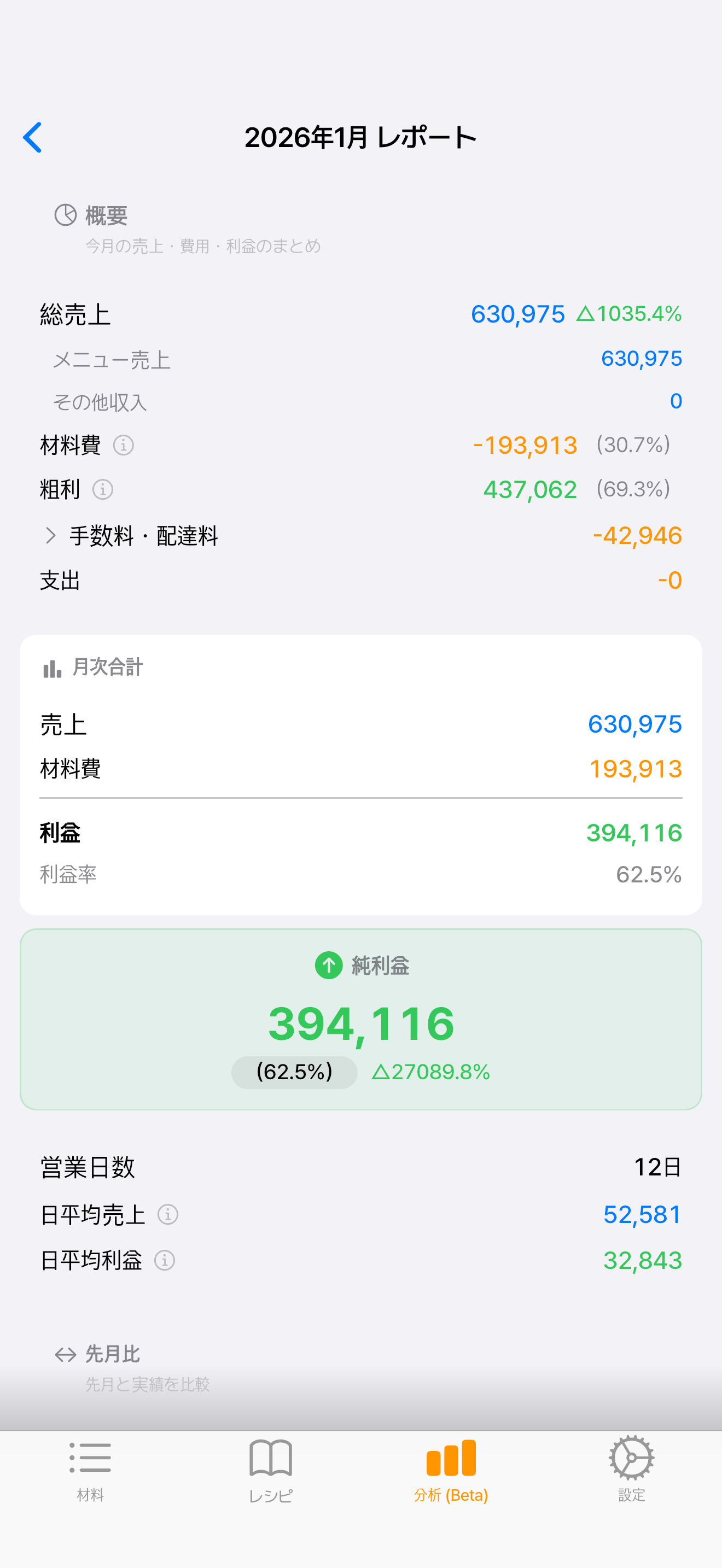Go back from the 2026年1月 report

[x=32, y=138]
